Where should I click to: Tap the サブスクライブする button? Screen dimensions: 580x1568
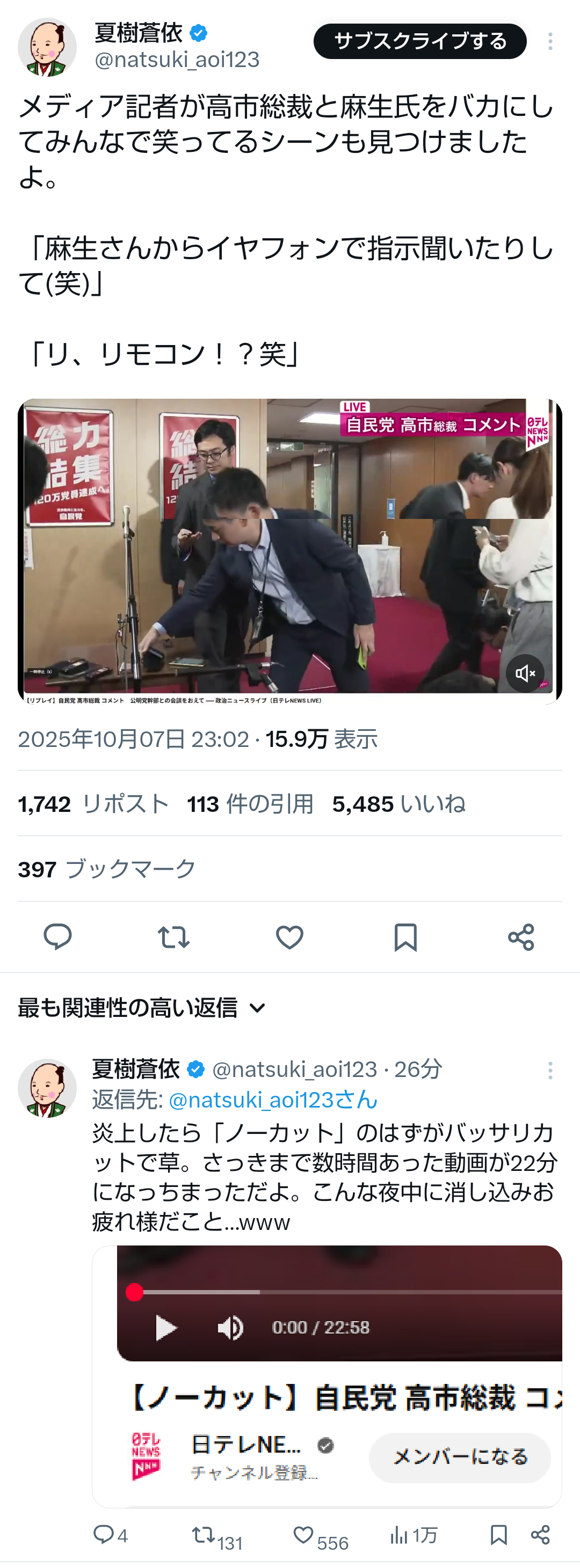[420, 41]
